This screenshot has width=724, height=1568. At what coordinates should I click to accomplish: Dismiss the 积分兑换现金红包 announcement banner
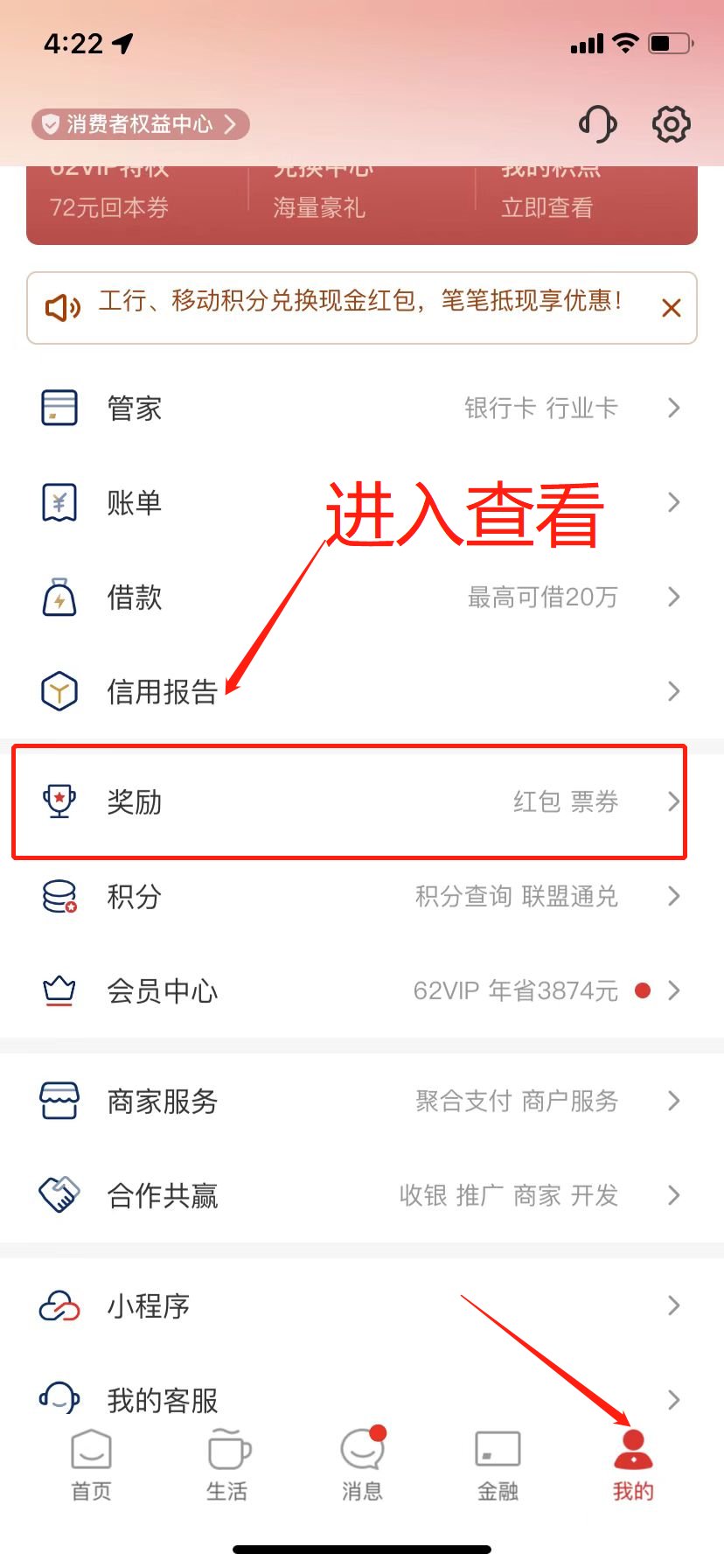(671, 308)
